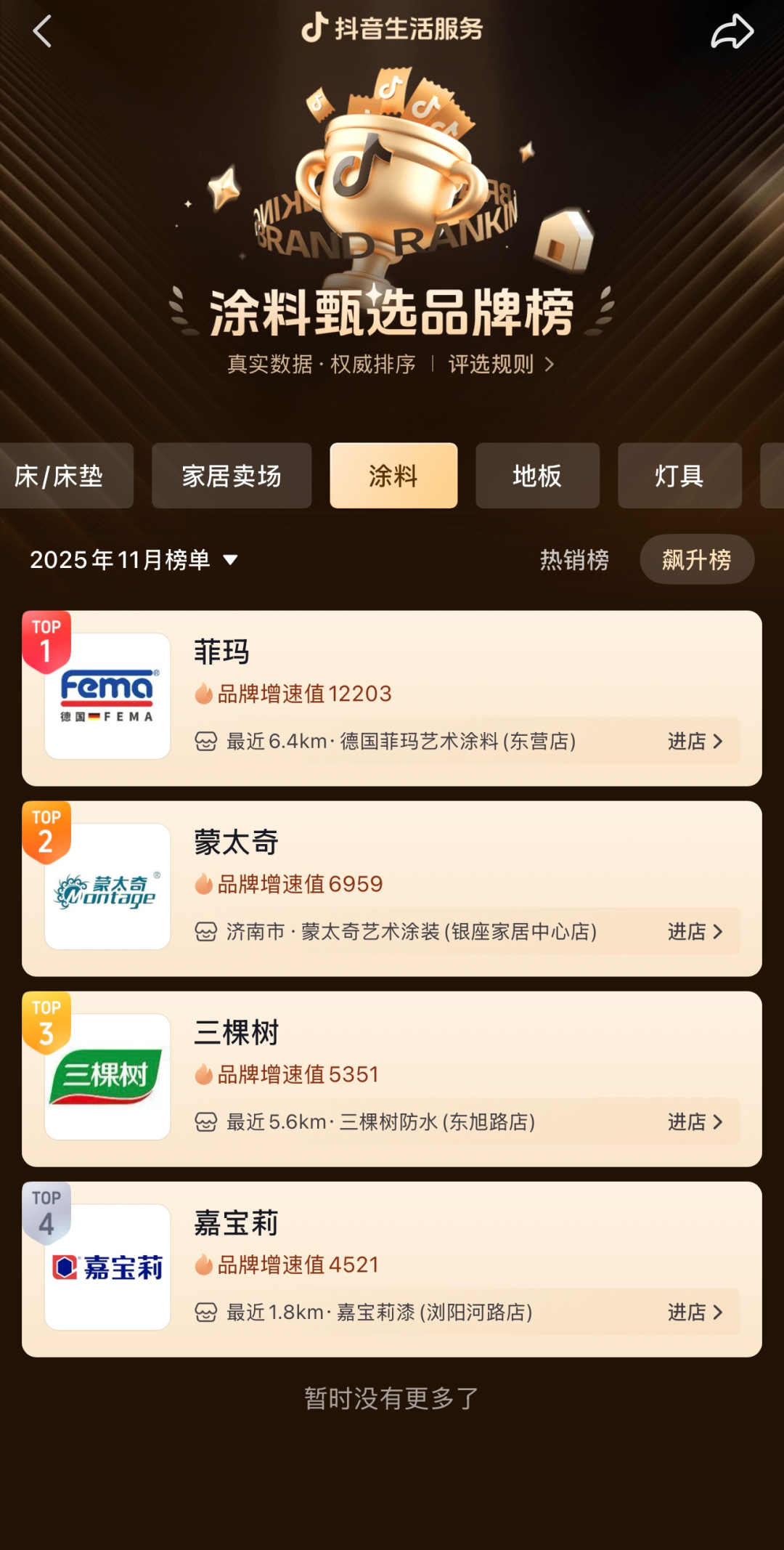The width and height of the screenshot is (784, 1550).
Task: Enter the 三棵树防水 (东旭路店) store
Action: pos(694,1122)
